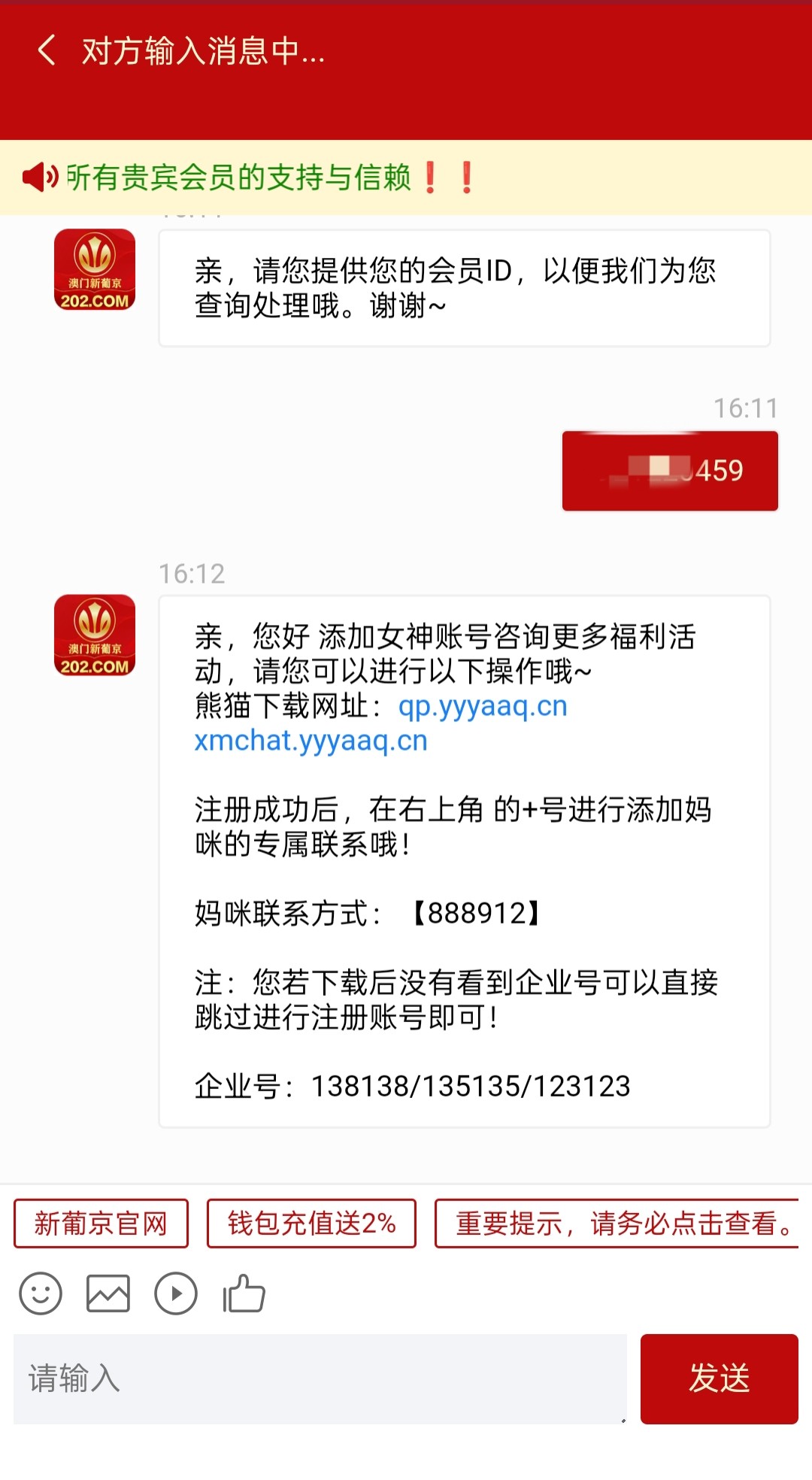This screenshot has height=1480, width=812.
Task: Attach an image to the chat
Action: pyautogui.click(x=108, y=1293)
